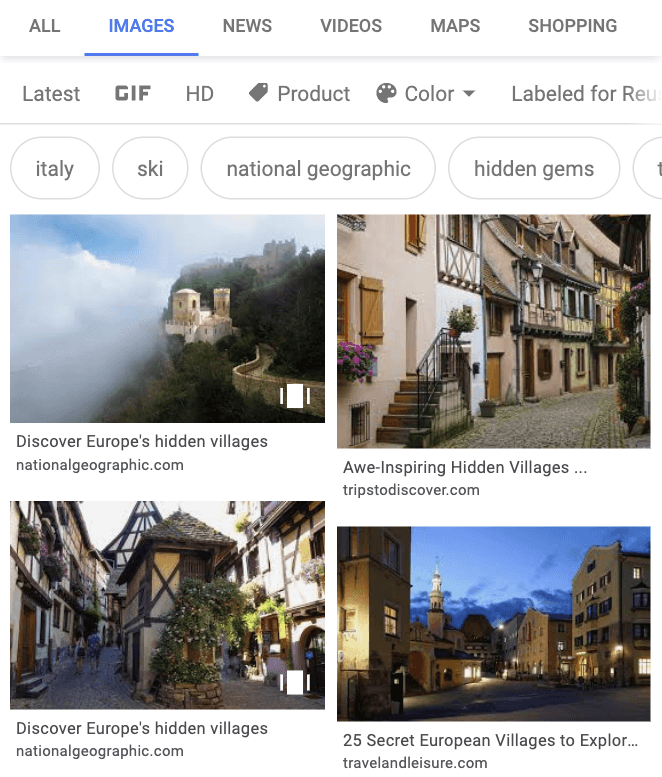Open the 25 Secret European Villages image
Screen dimensions: 662x777
click(x=494, y=623)
